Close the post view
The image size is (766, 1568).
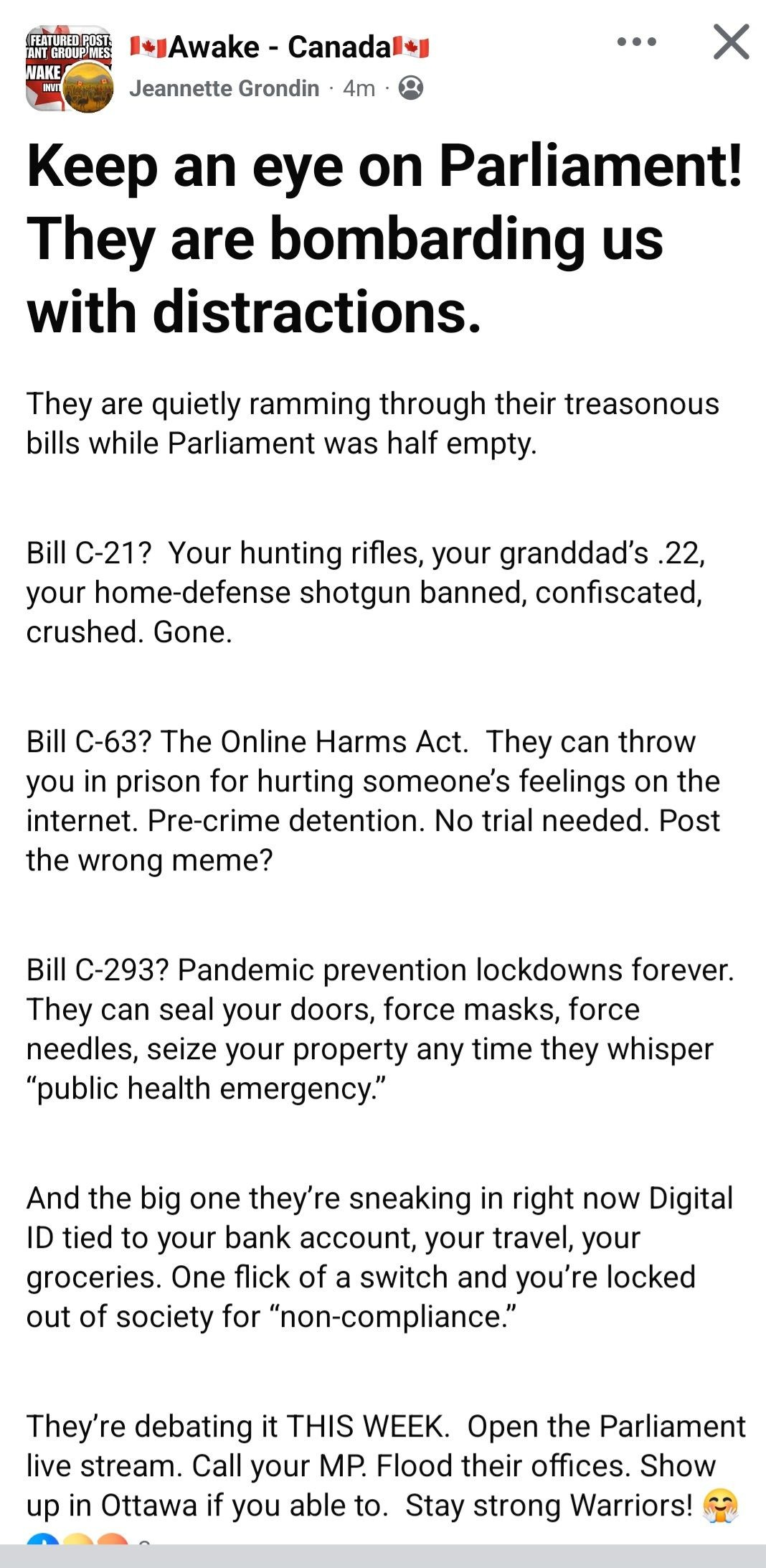[x=731, y=42]
